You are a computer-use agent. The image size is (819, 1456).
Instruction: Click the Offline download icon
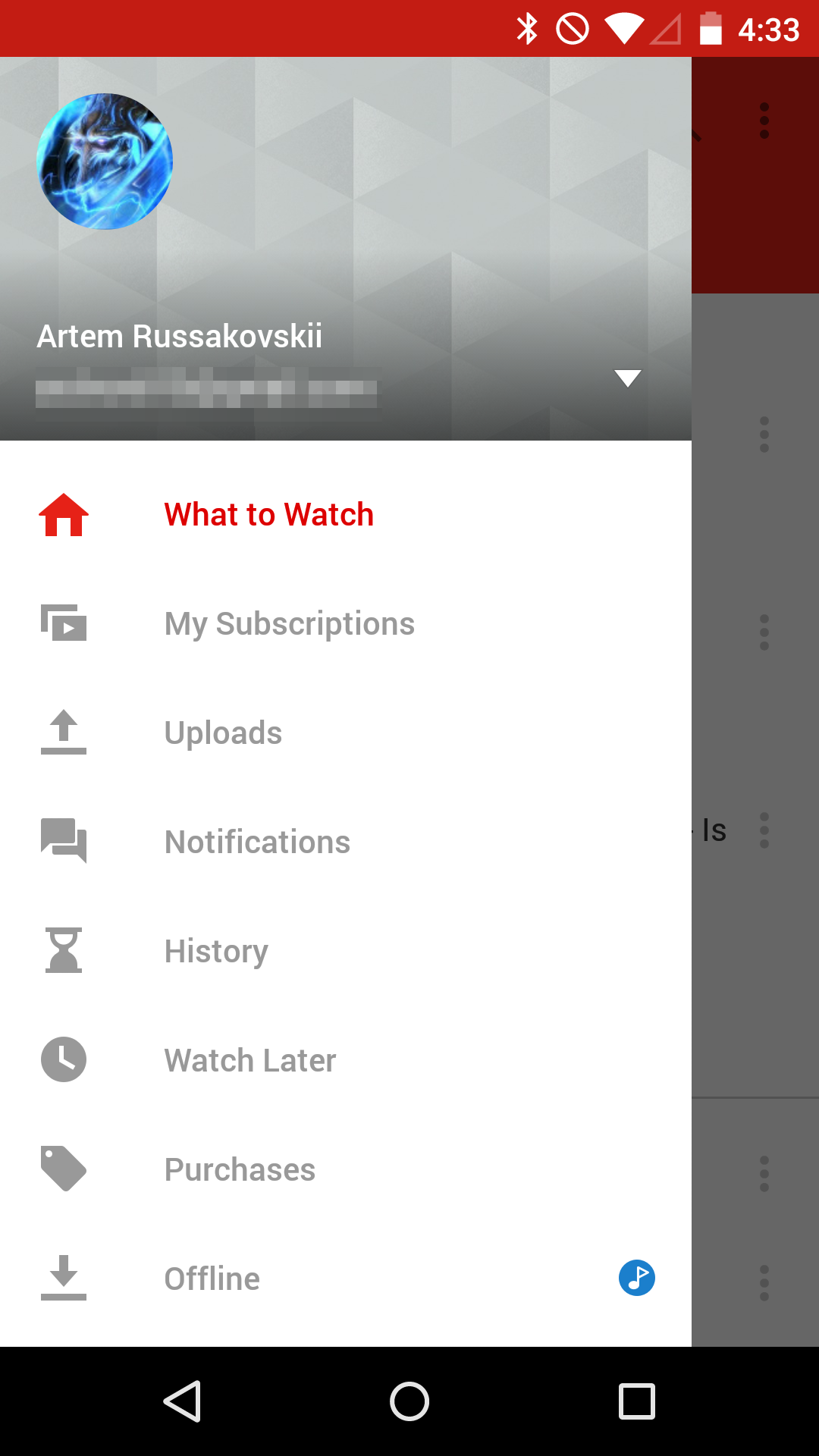click(x=63, y=1279)
